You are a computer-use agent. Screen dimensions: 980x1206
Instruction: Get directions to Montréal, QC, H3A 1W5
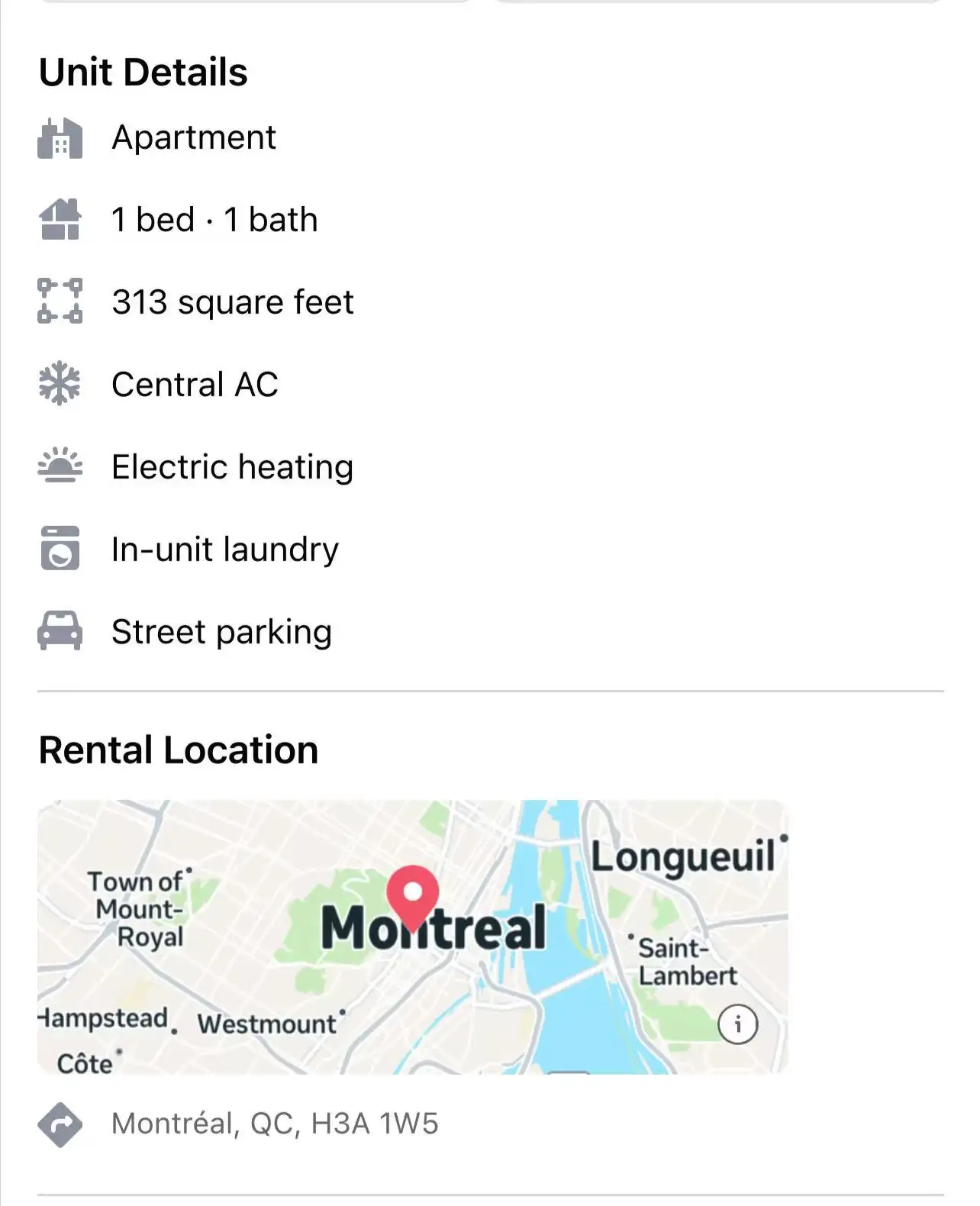[60, 1124]
